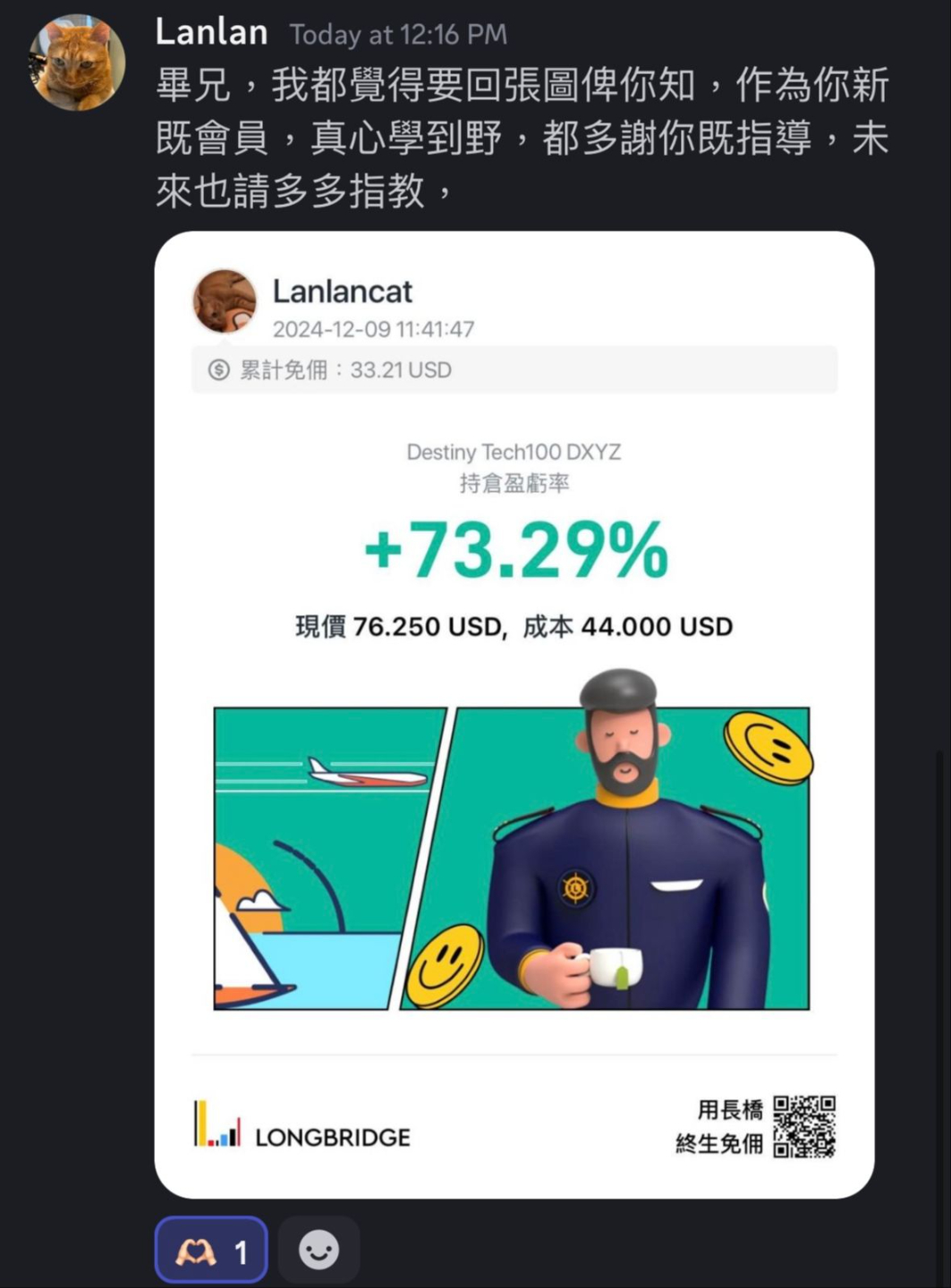Add a new emoji reaction
Image resolution: width=951 pixels, height=1288 pixels.
(x=318, y=1250)
